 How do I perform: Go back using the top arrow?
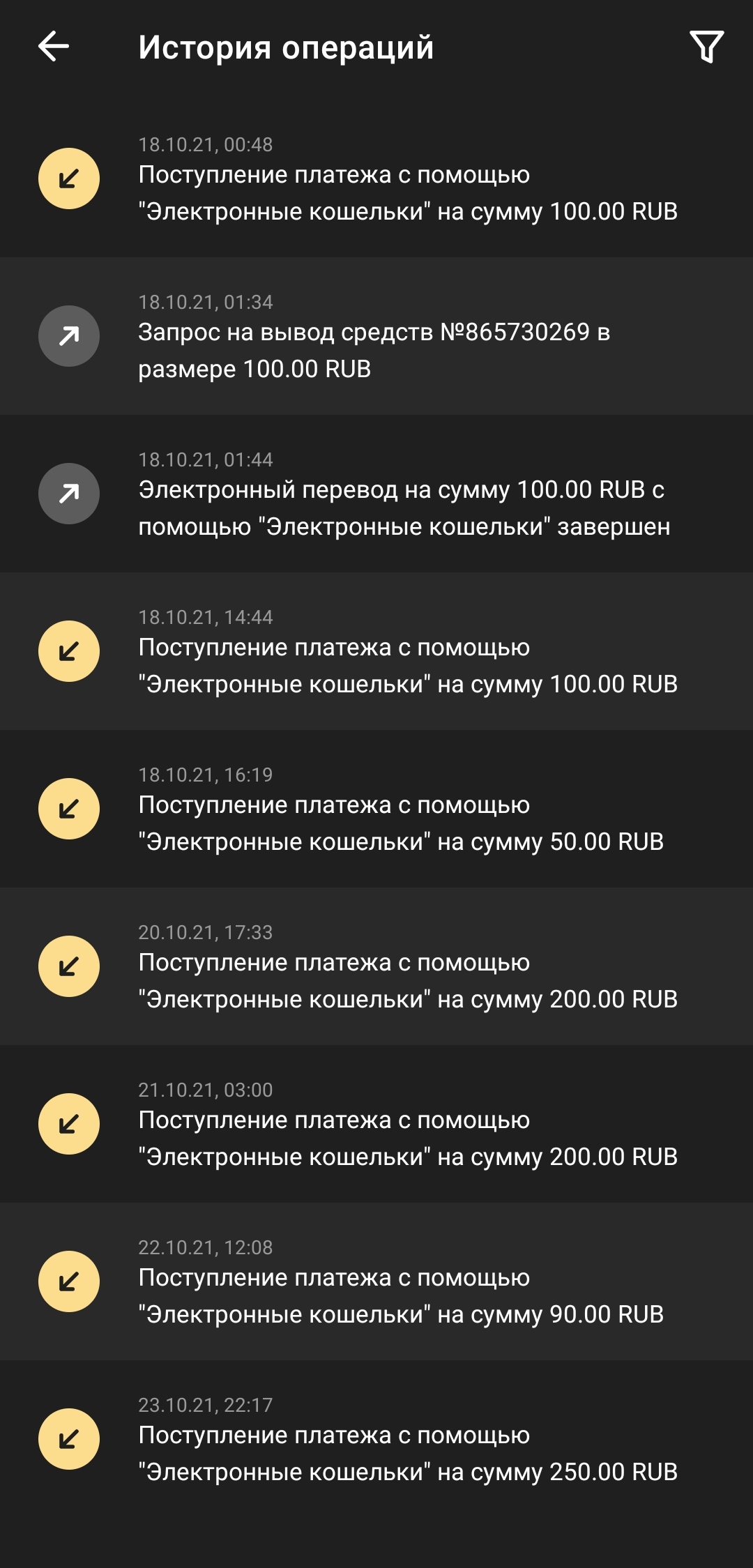54,47
